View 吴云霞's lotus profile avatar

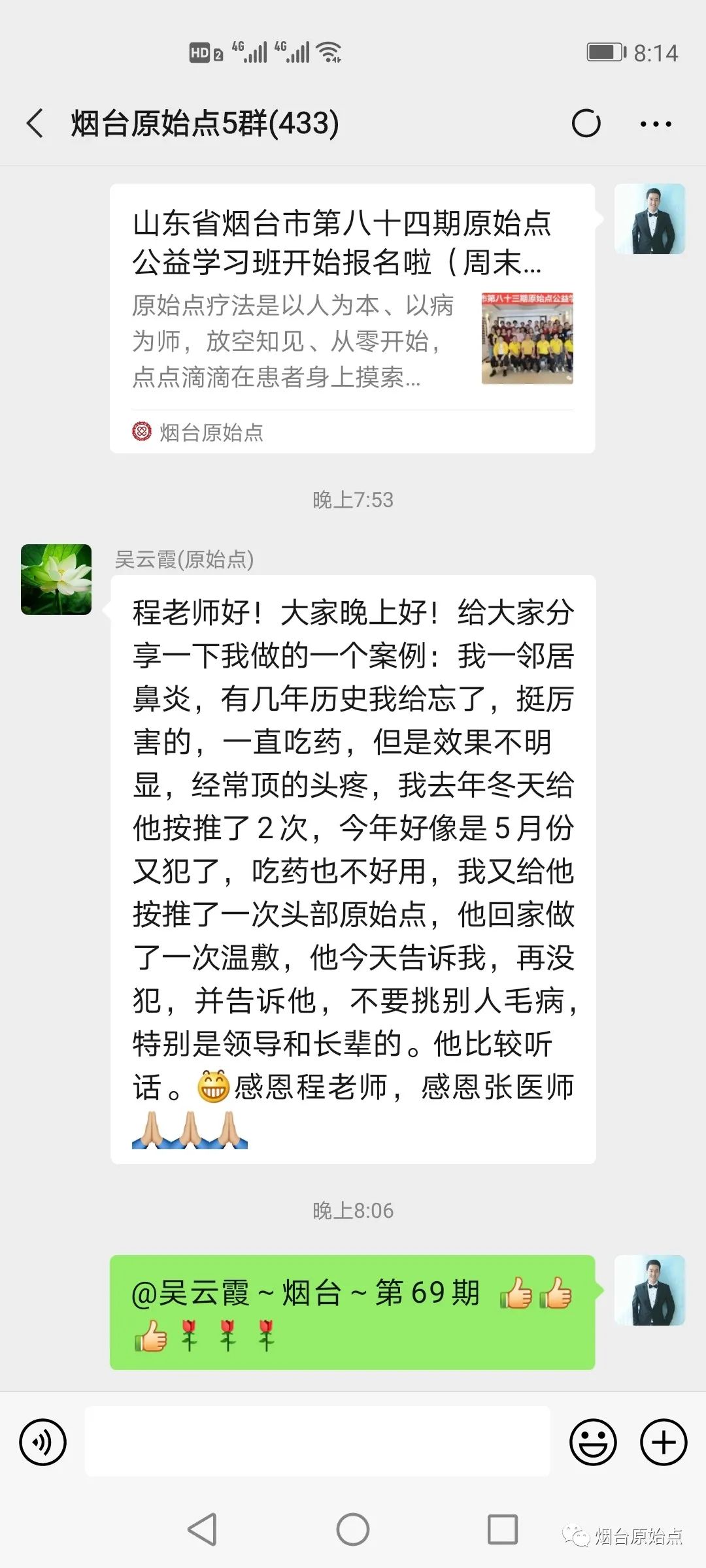(56, 580)
